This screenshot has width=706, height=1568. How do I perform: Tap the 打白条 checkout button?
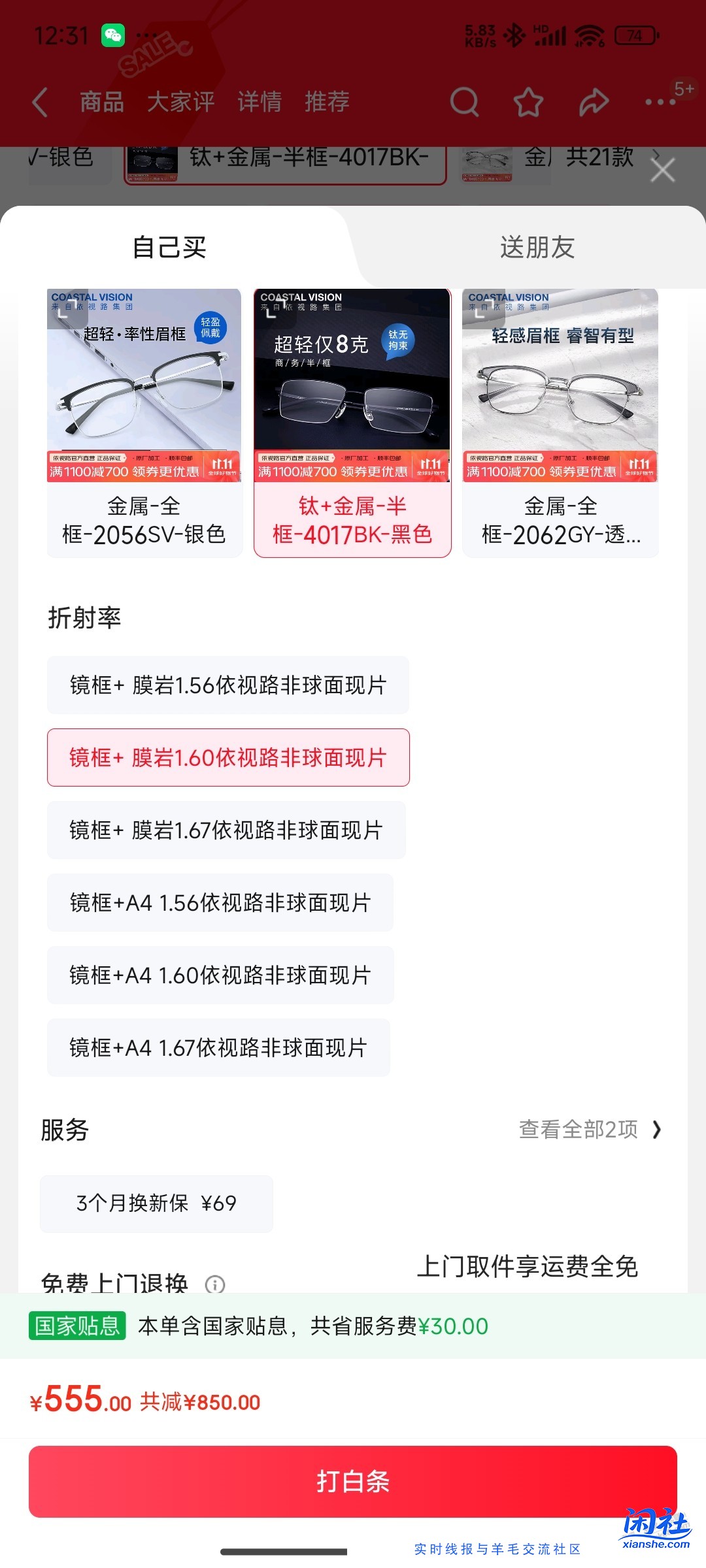(x=353, y=1482)
